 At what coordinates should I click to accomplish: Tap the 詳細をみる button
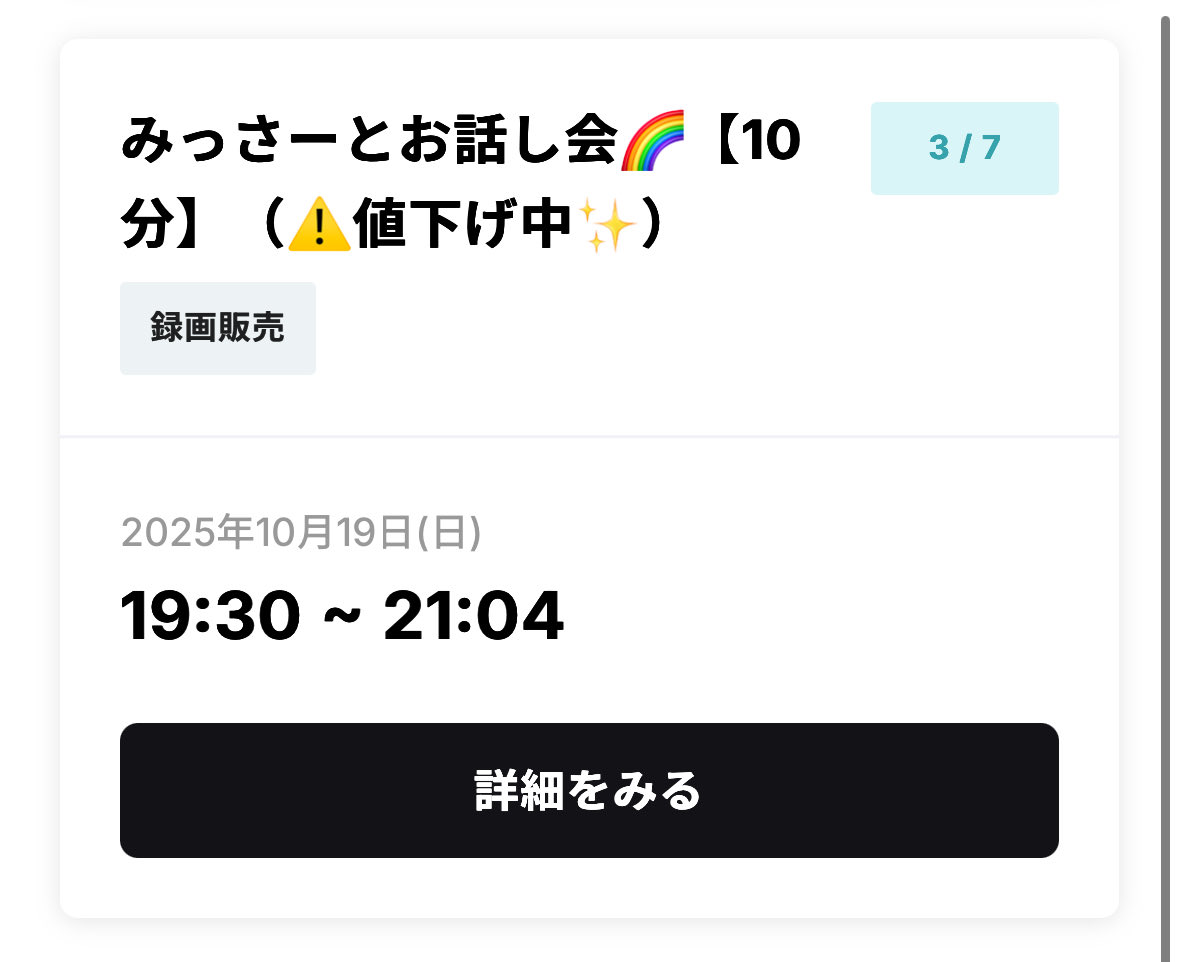(x=589, y=790)
